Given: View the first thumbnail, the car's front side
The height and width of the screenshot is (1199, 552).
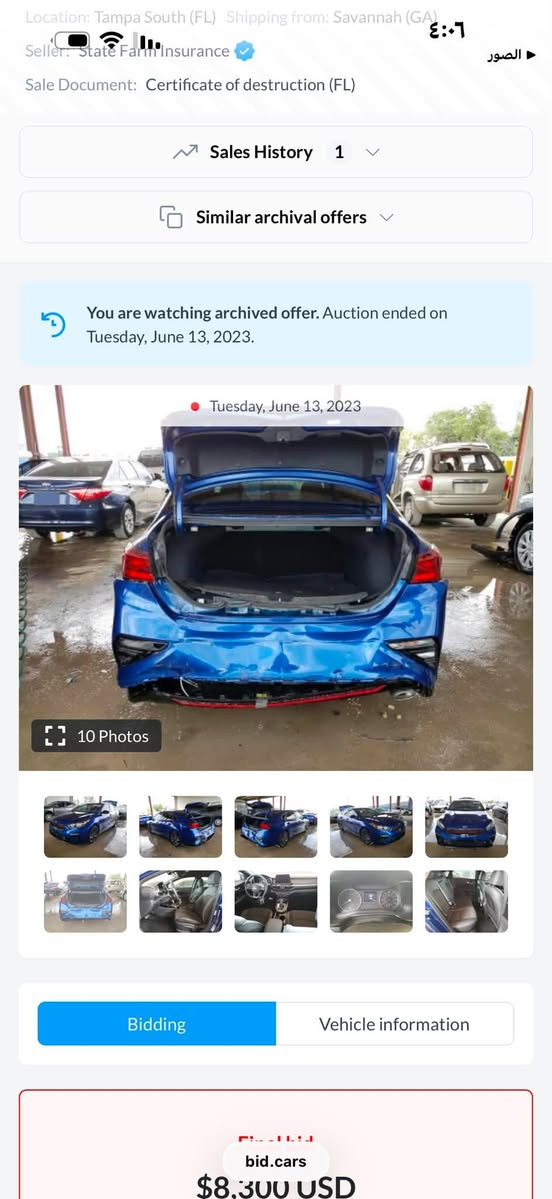Looking at the screenshot, I should [x=85, y=827].
